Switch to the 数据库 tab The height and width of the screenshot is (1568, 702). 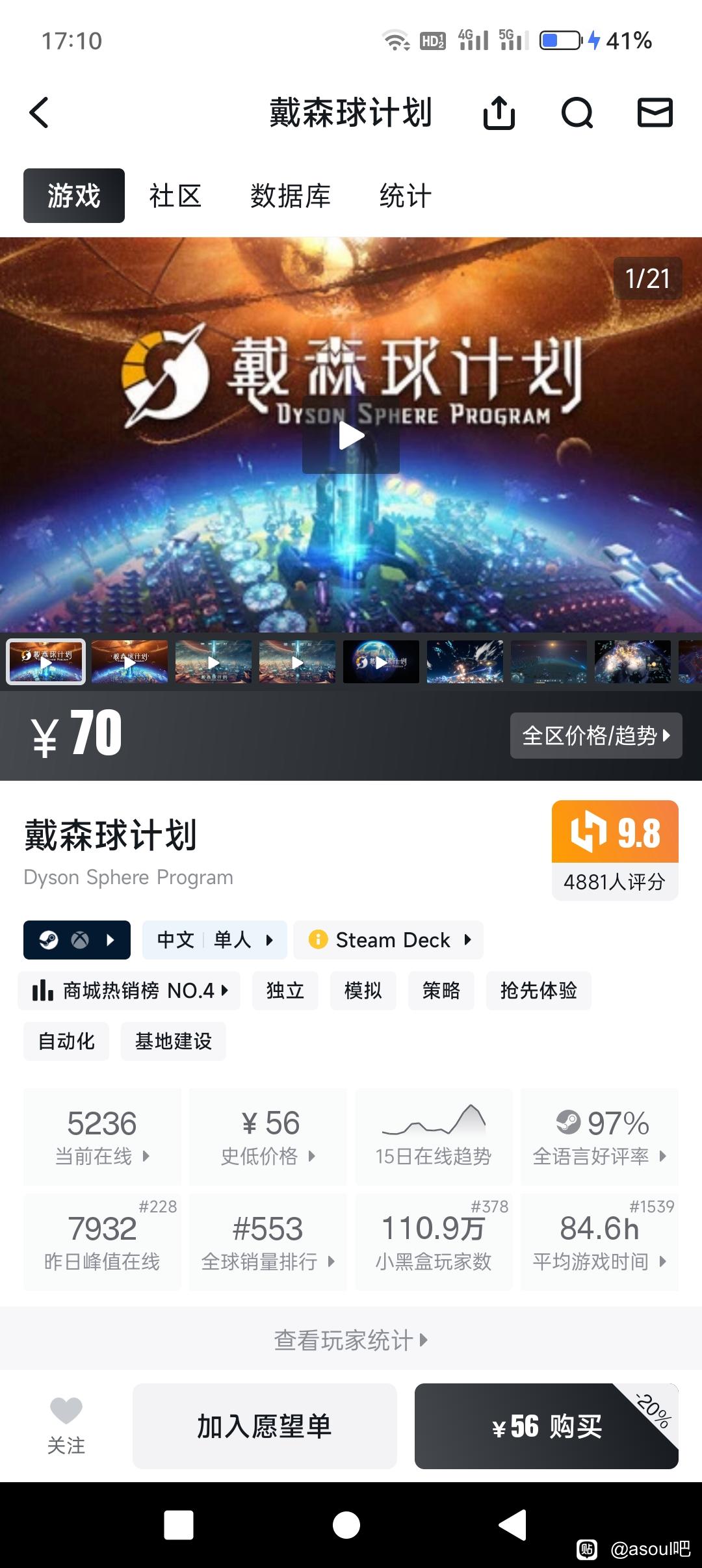pyautogui.click(x=290, y=196)
